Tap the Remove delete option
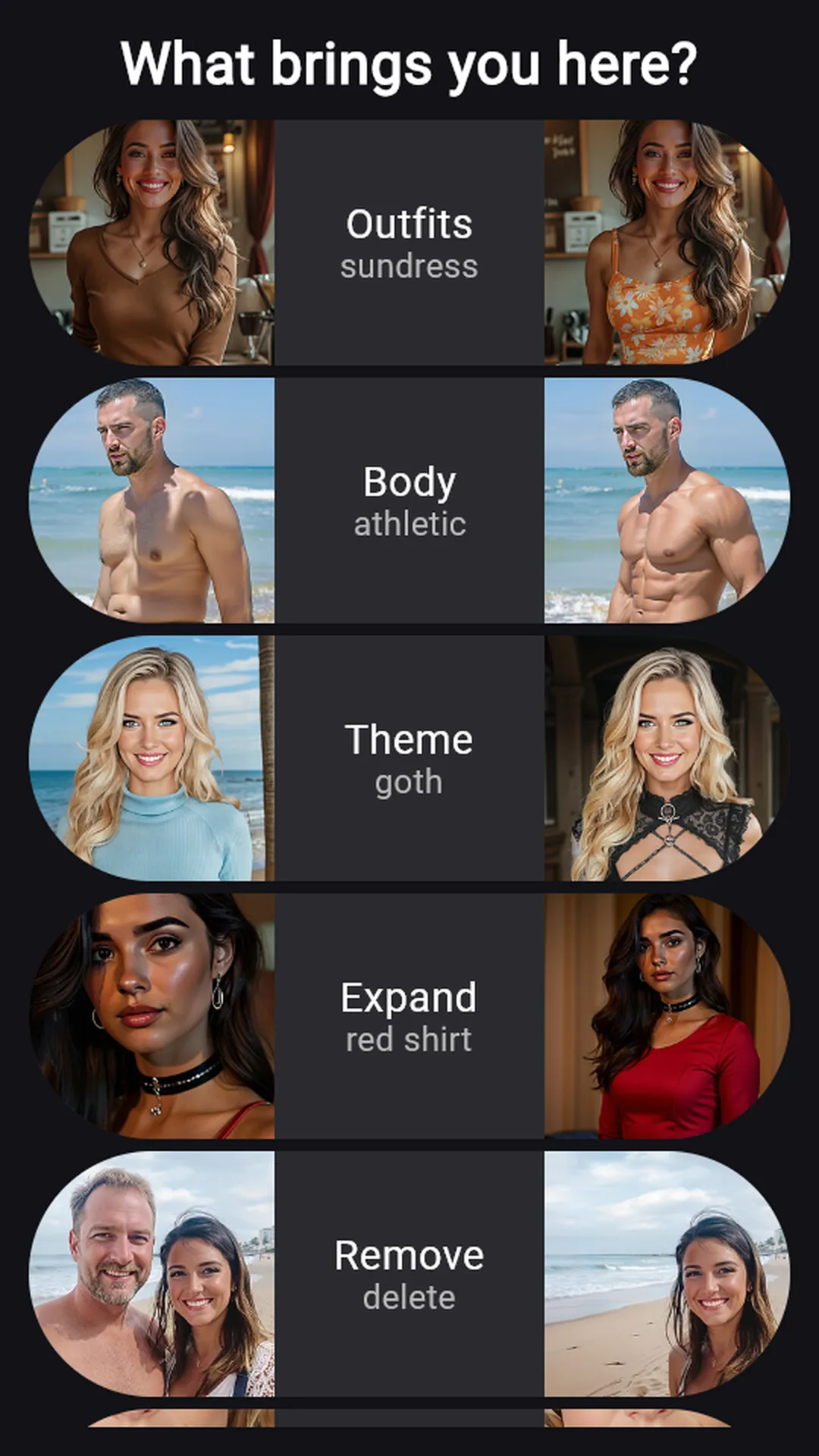This screenshot has width=819, height=1456. [x=409, y=1274]
